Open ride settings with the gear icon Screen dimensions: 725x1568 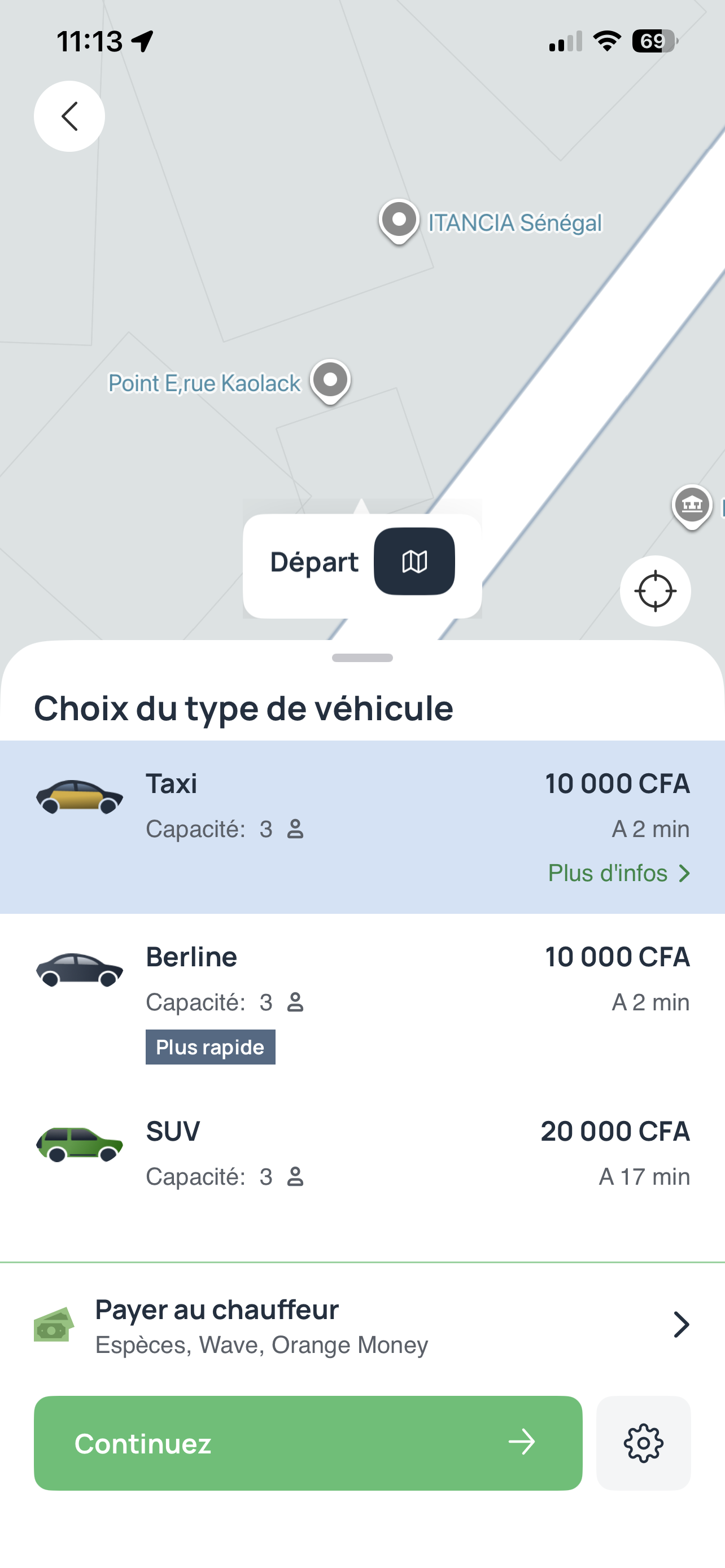(x=644, y=1443)
